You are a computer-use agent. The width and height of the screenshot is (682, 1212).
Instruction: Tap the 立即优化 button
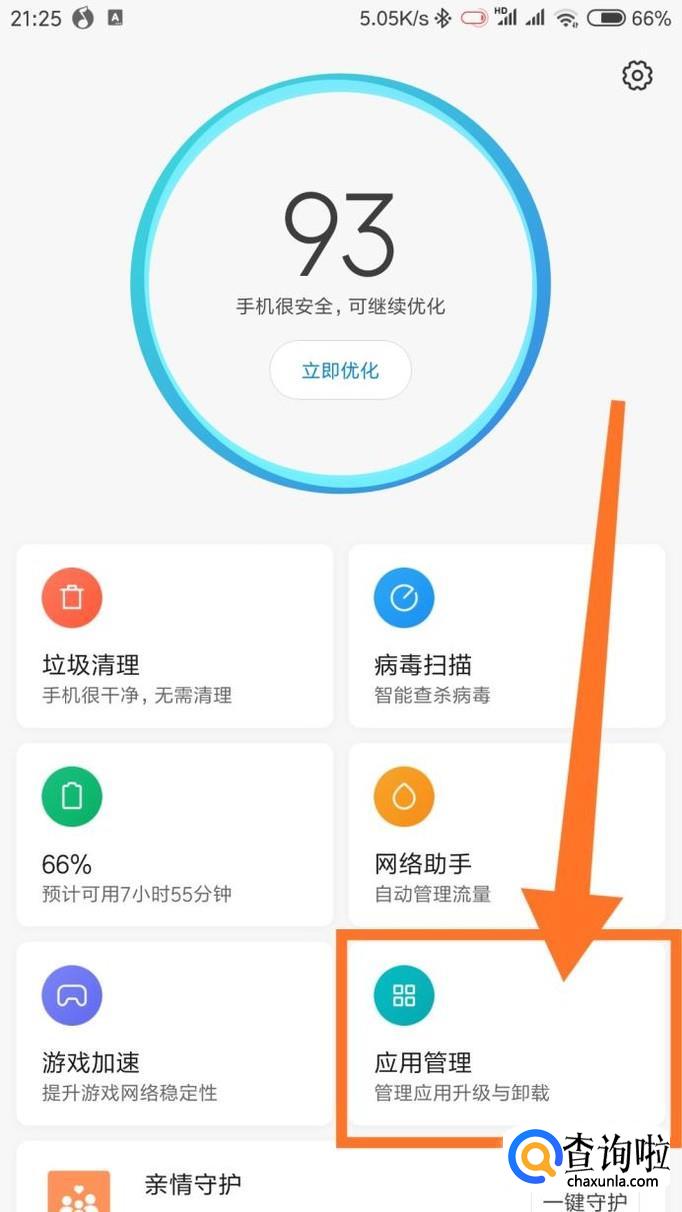[340, 370]
